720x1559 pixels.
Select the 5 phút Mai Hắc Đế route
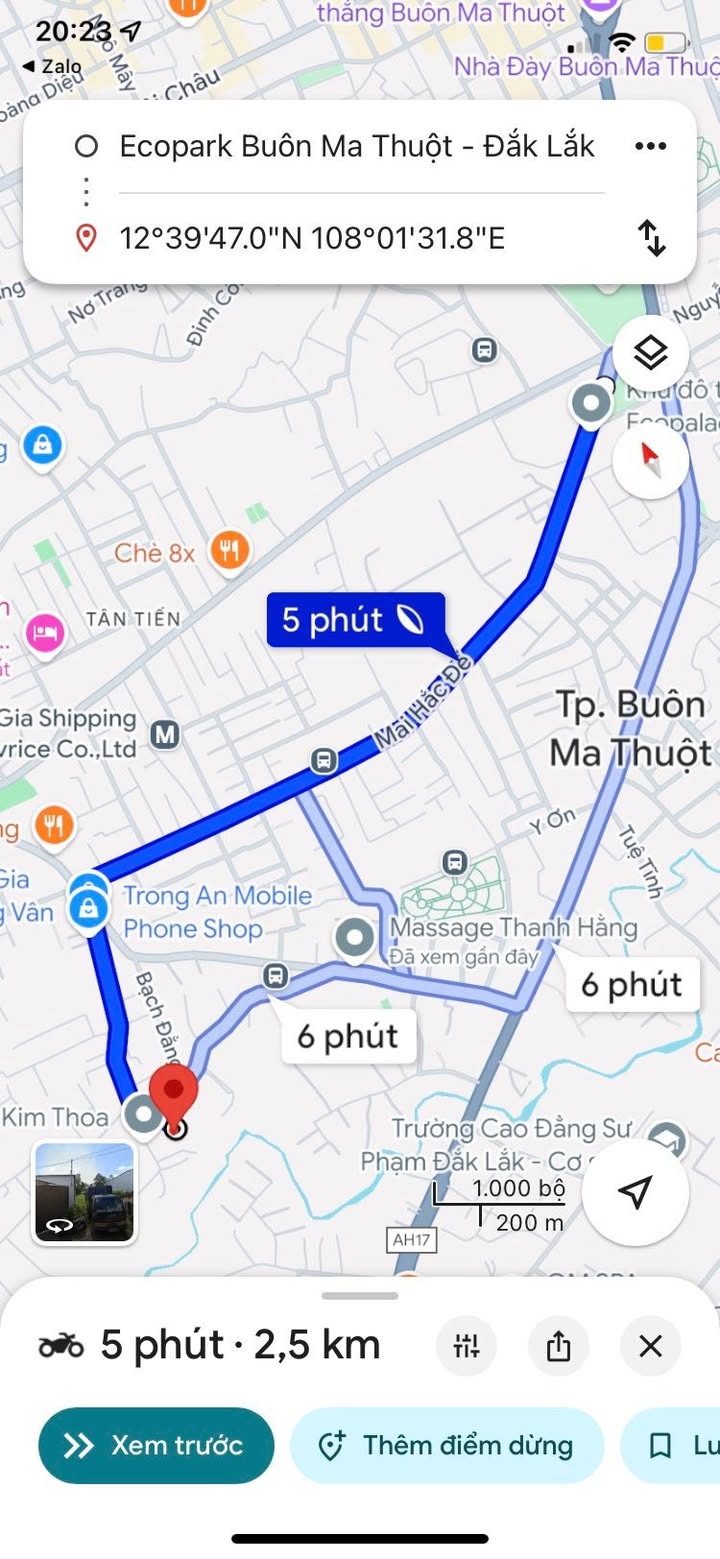point(355,620)
